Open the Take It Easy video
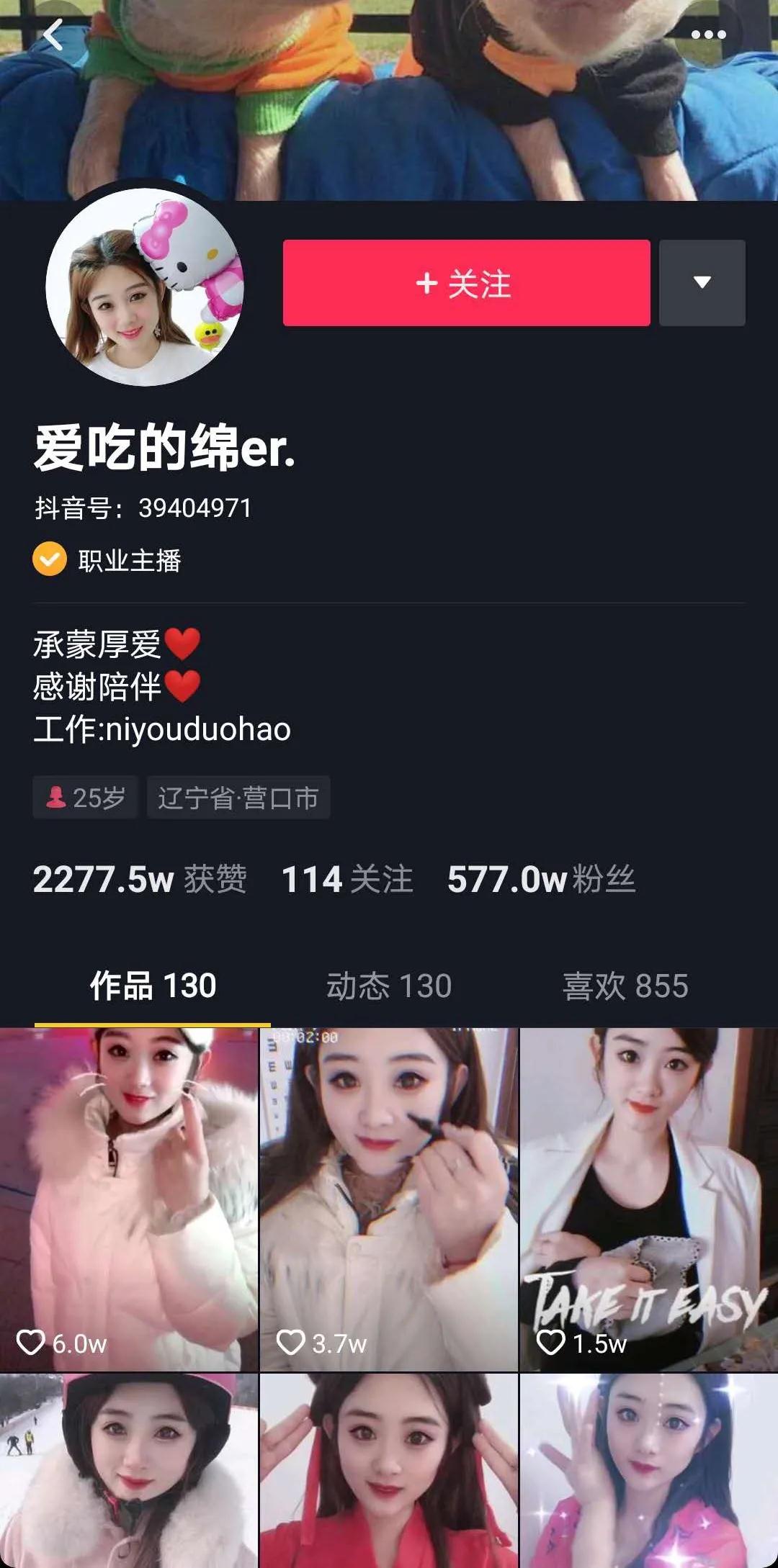778x1568 pixels. [x=648, y=1199]
